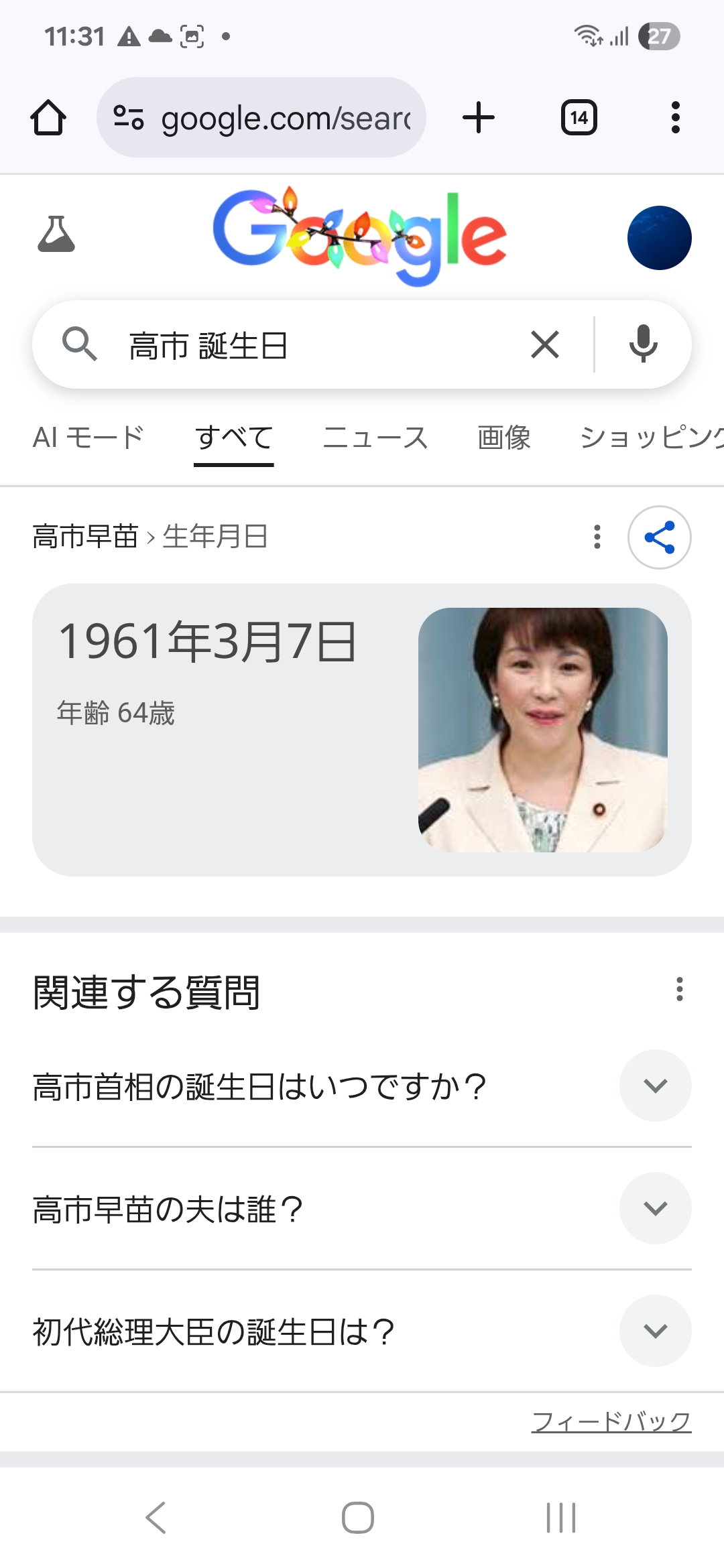Open options for 関連する質問 section

tap(680, 989)
